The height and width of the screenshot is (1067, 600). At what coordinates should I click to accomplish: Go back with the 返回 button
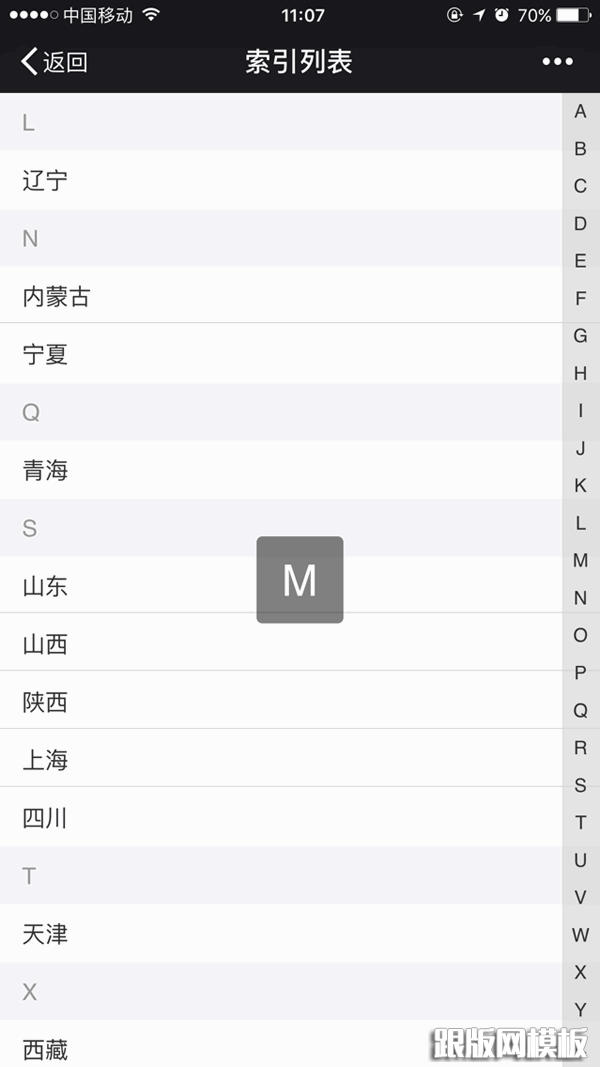54,62
